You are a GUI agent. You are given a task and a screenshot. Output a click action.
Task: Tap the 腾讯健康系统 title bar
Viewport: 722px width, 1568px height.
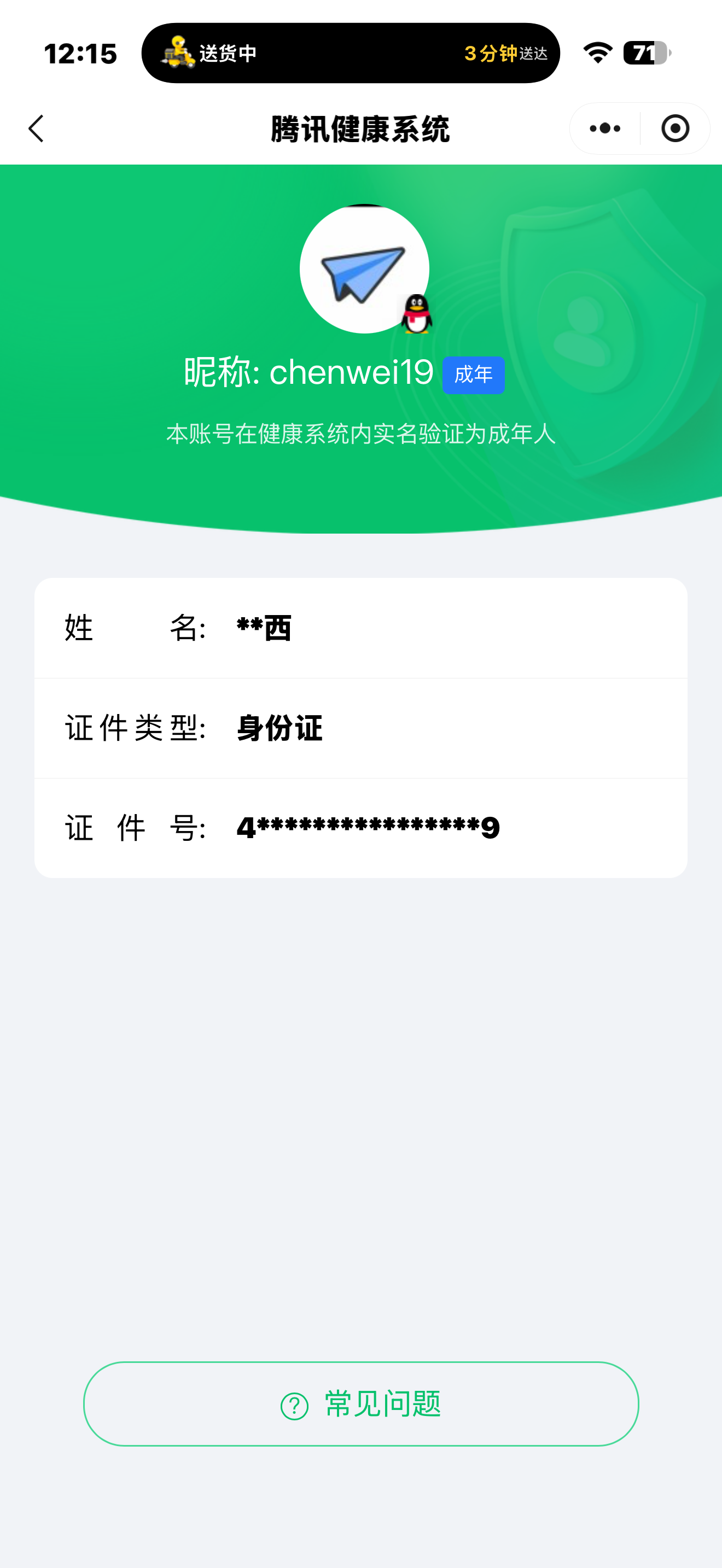[360, 128]
